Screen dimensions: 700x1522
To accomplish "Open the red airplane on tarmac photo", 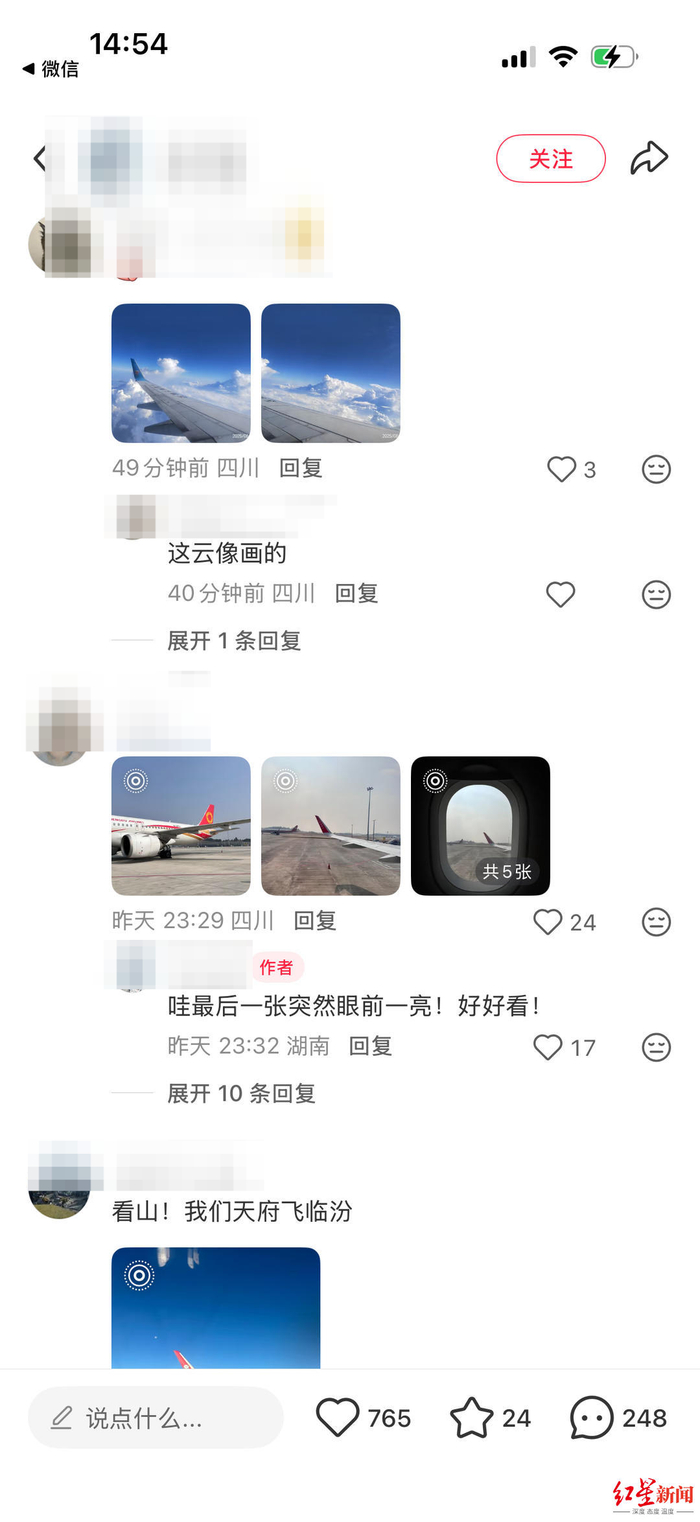I will (x=181, y=825).
